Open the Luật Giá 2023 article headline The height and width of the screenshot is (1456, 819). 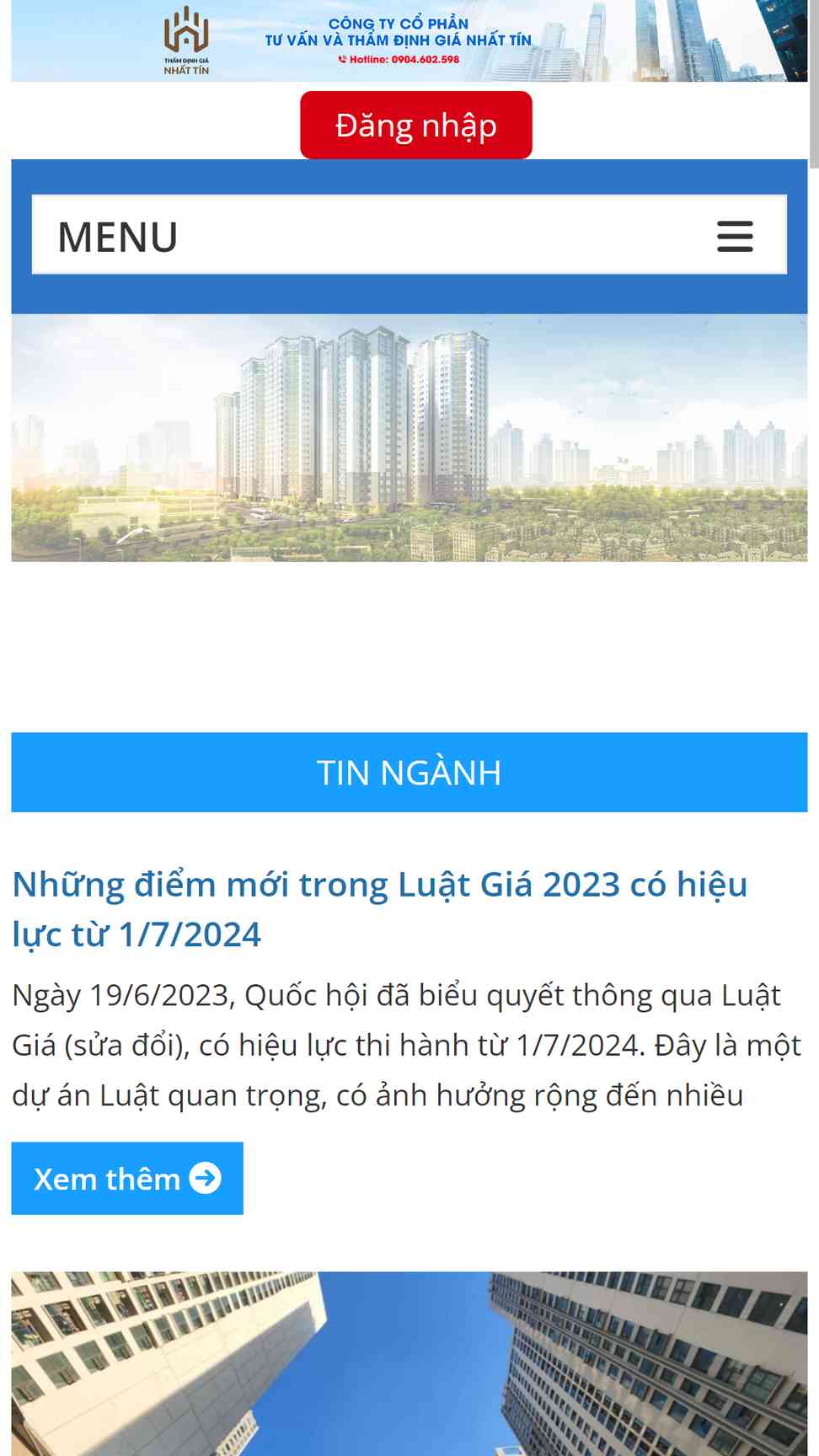tap(379, 909)
